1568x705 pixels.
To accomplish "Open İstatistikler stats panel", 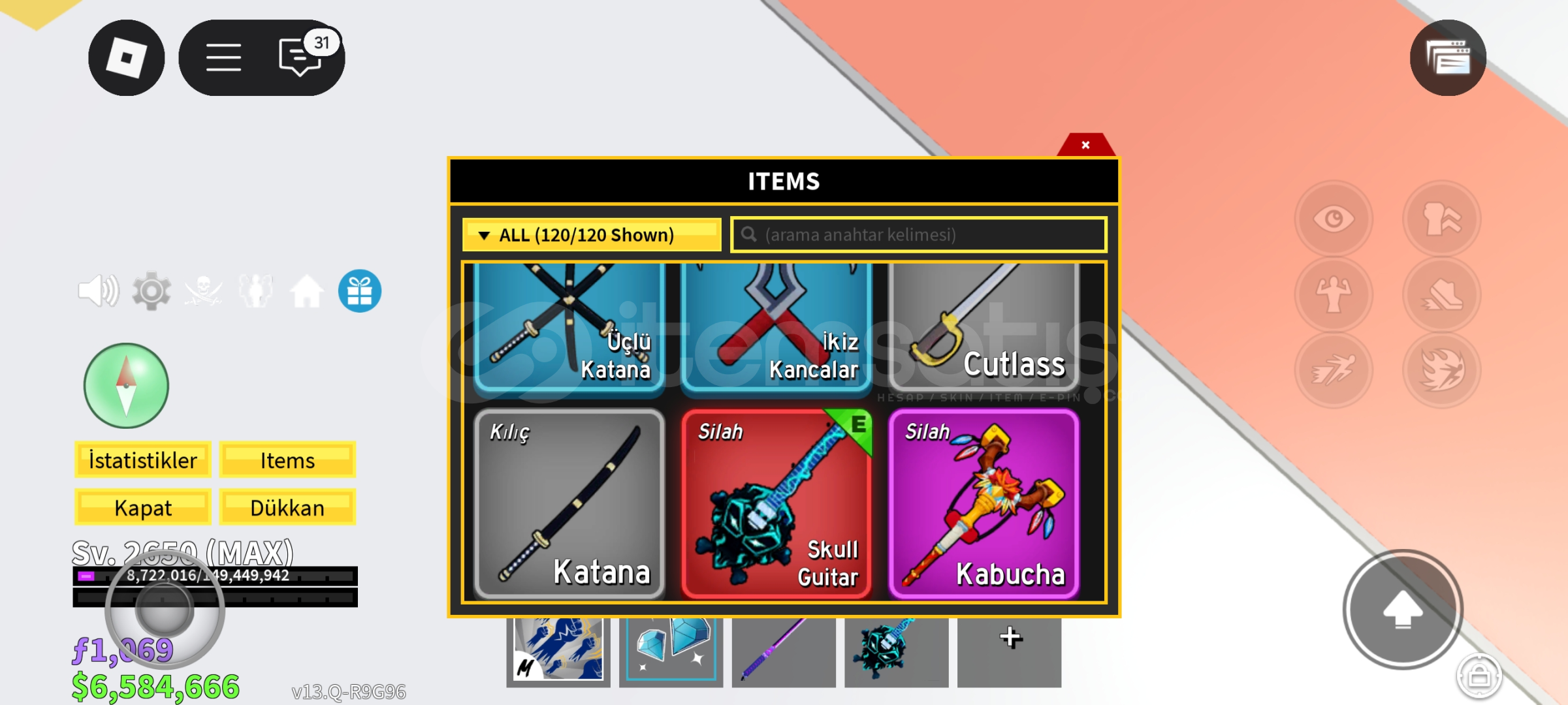I will pos(143,460).
